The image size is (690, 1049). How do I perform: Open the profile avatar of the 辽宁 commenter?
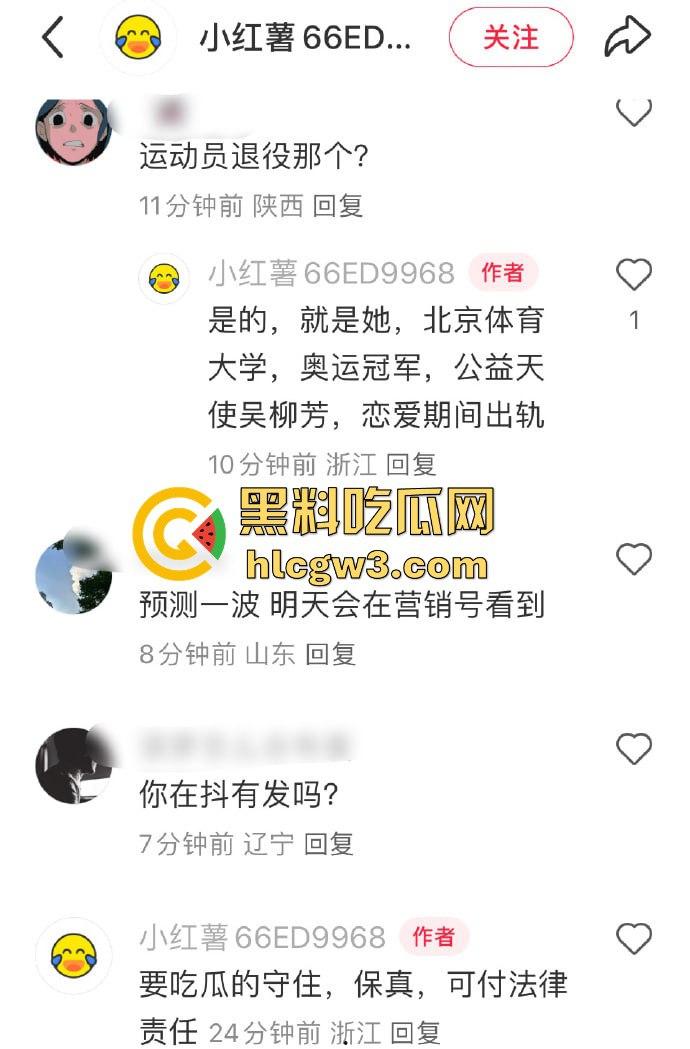point(71,765)
